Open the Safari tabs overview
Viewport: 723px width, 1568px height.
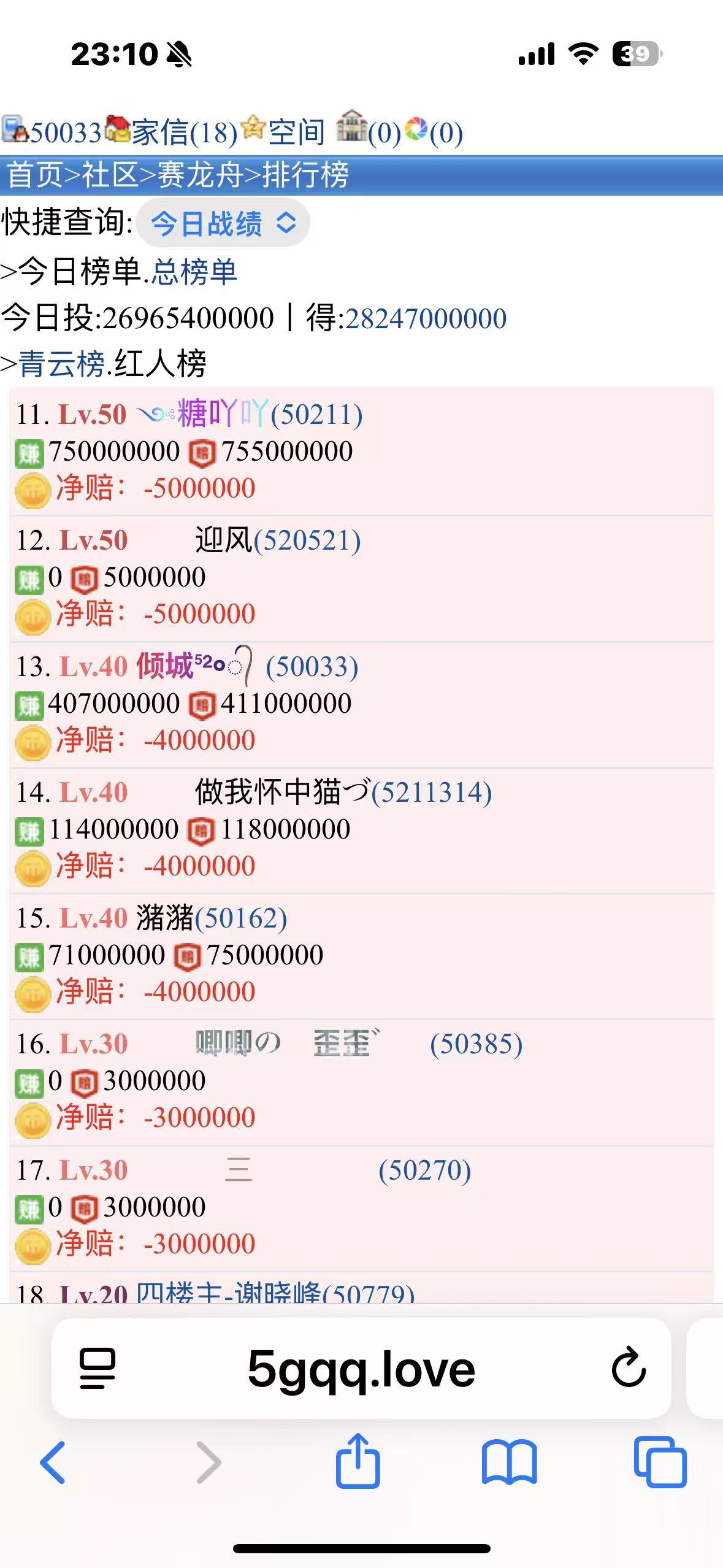click(x=660, y=1462)
